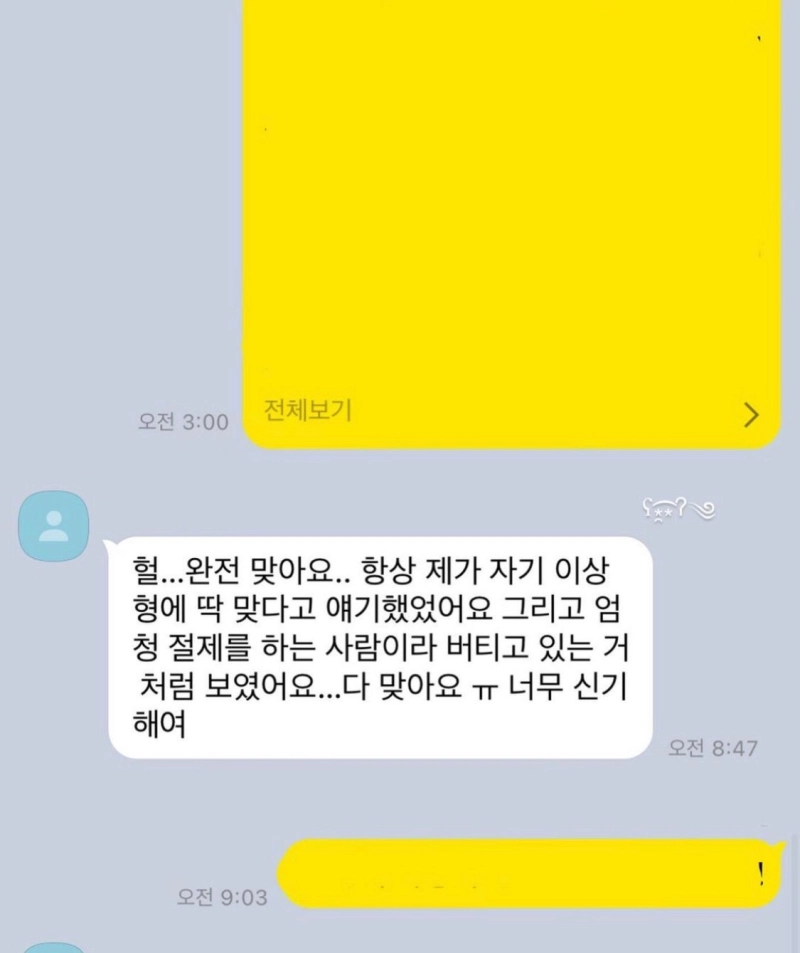Open 전체보기 to view the full message

click(308, 411)
